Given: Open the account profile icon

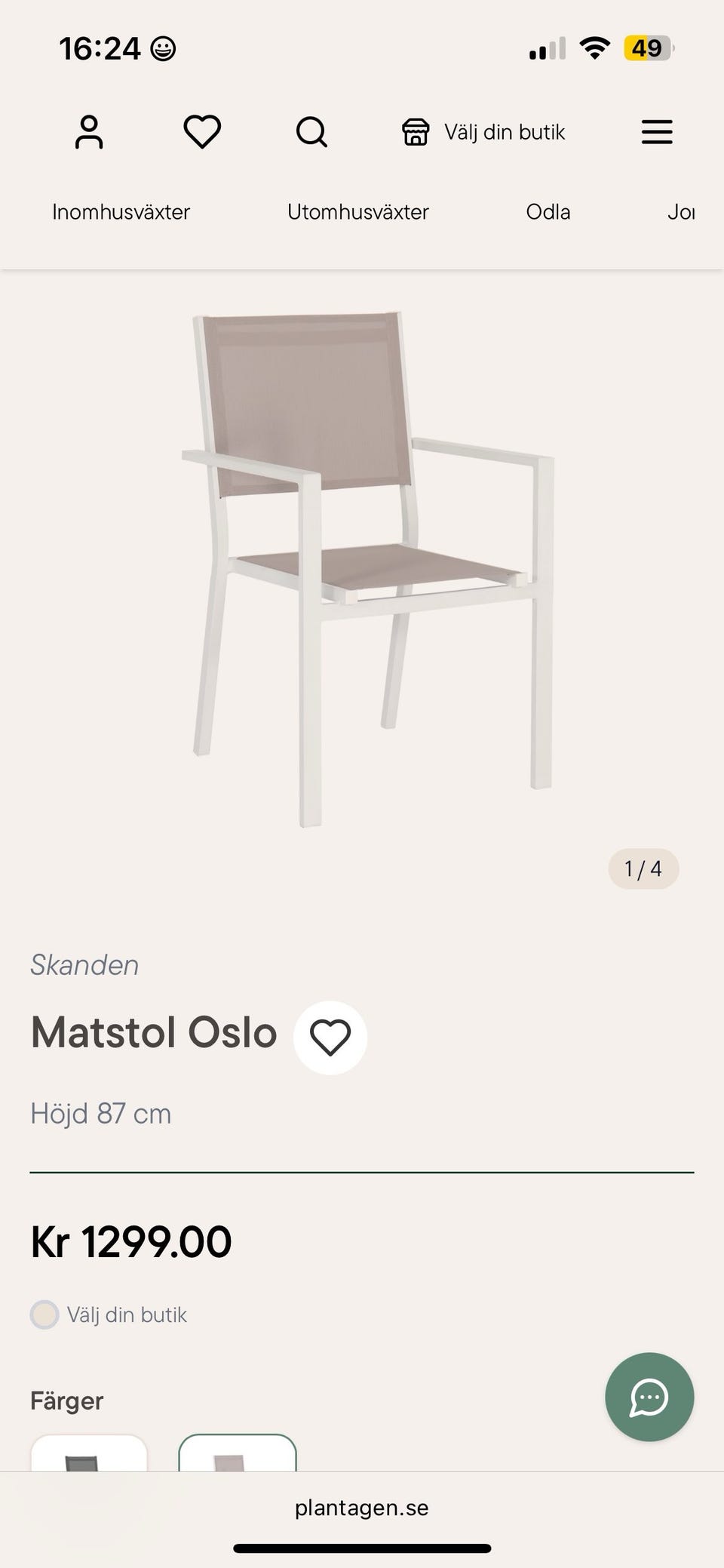Looking at the screenshot, I should pos(89,131).
